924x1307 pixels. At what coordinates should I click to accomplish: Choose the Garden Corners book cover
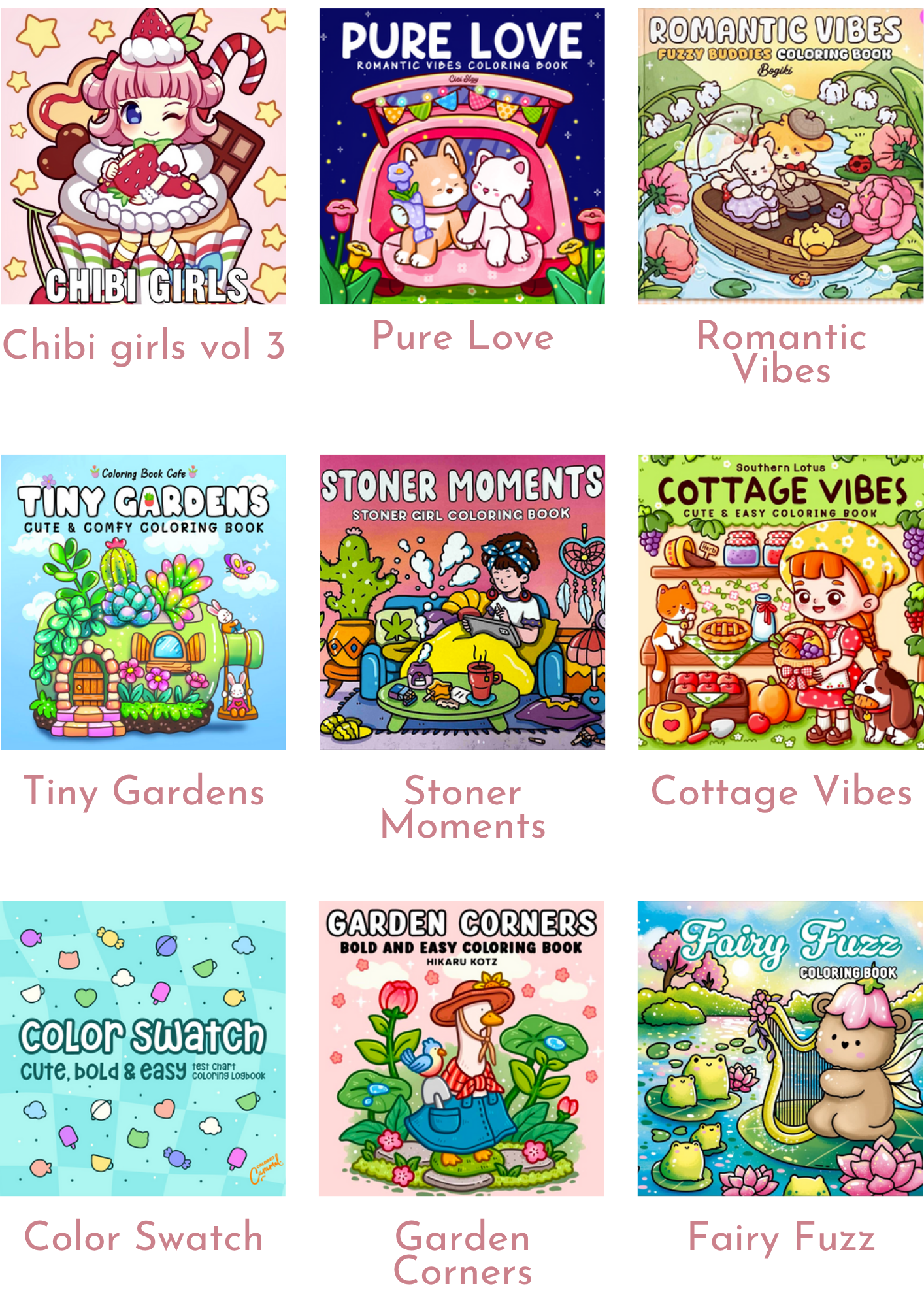point(462,1048)
